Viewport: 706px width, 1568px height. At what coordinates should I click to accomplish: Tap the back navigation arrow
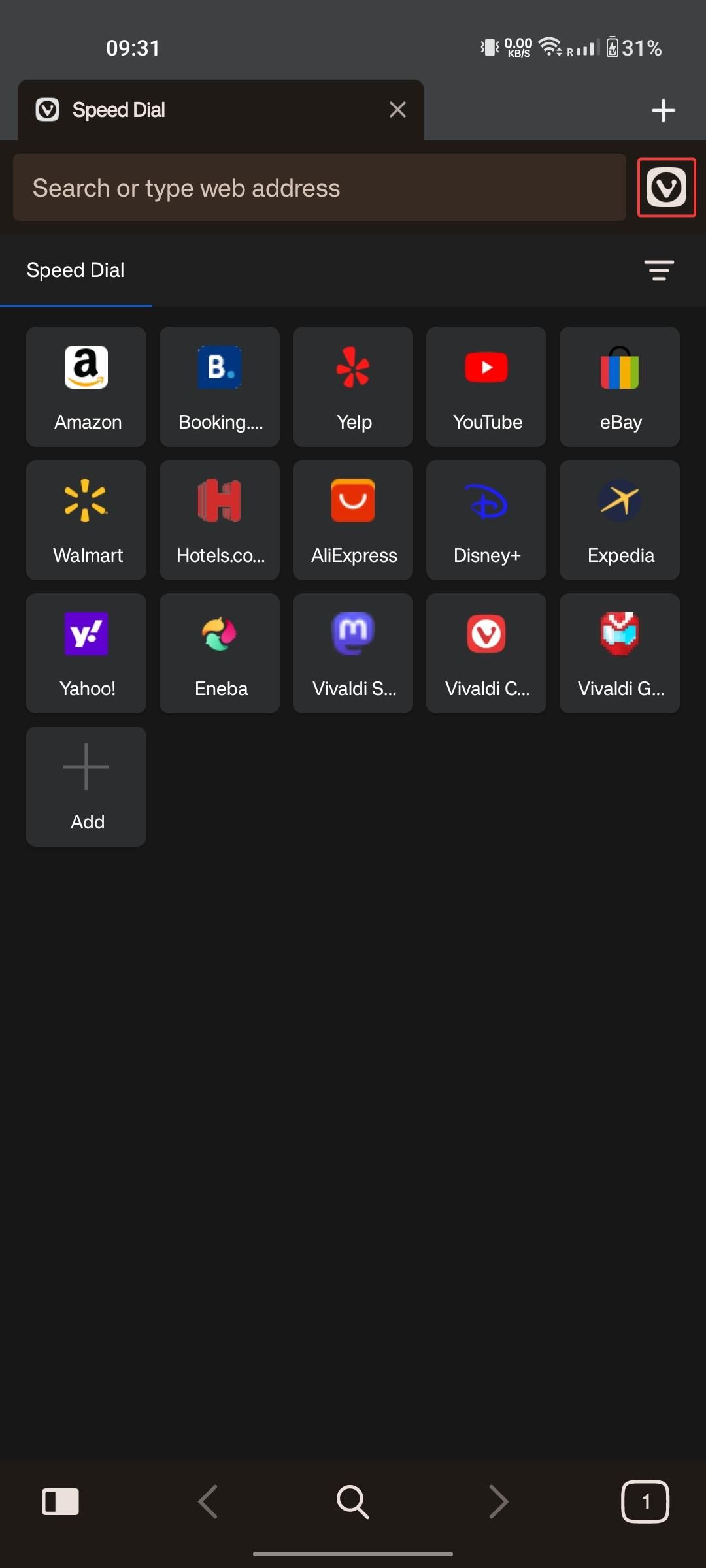tap(207, 1501)
